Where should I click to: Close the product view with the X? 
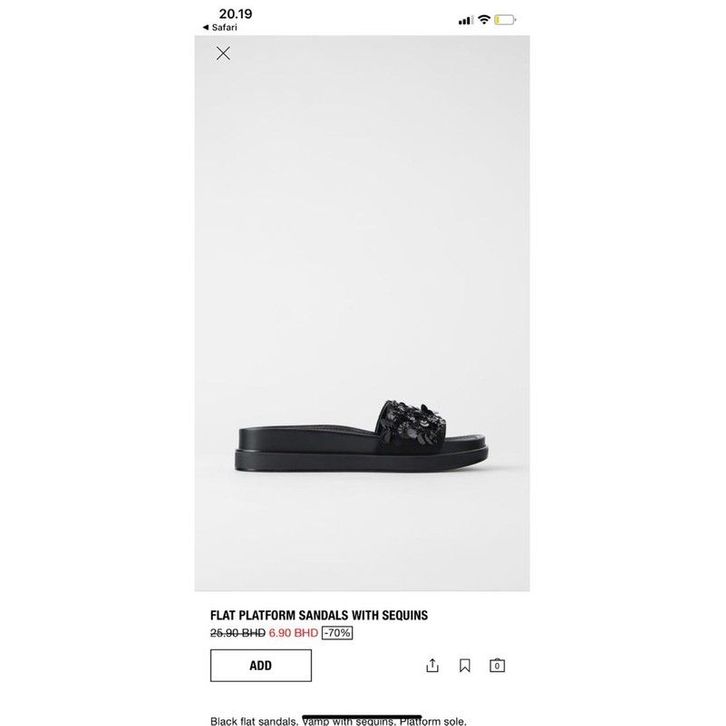pos(223,53)
